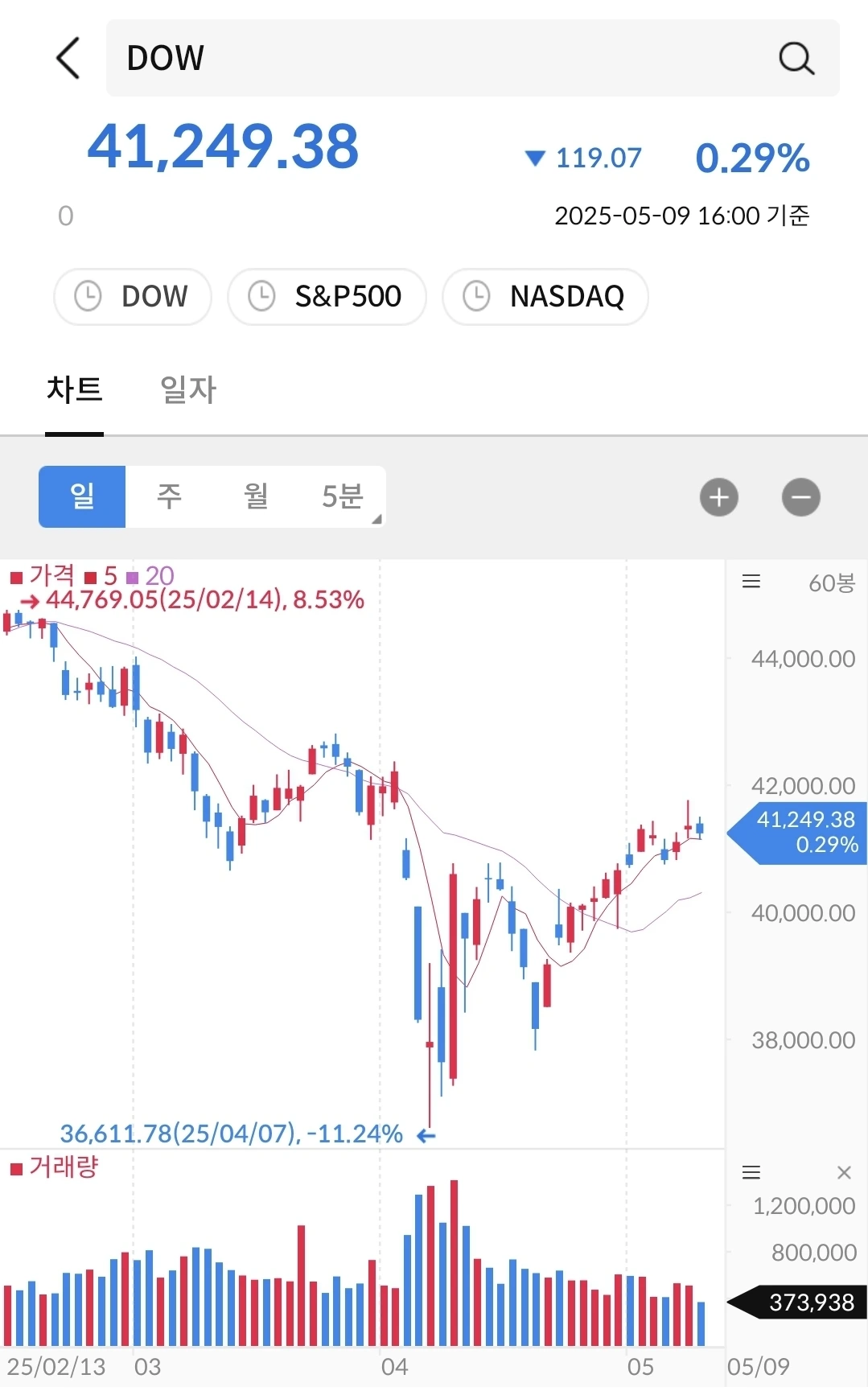The width and height of the screenshot is (868, 1391).
Task: Select the S&P500 chip
Action: pos(327,296)
